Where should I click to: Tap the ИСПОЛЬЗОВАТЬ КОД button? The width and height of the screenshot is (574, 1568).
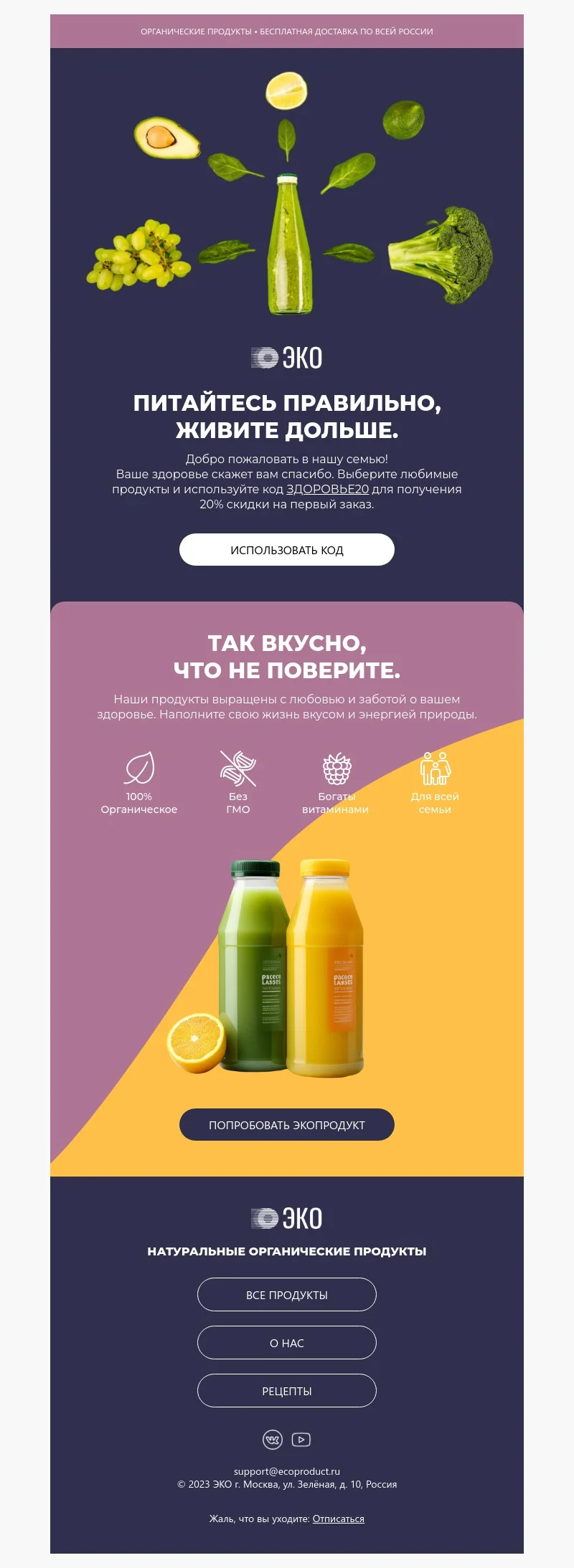[287, 550]
